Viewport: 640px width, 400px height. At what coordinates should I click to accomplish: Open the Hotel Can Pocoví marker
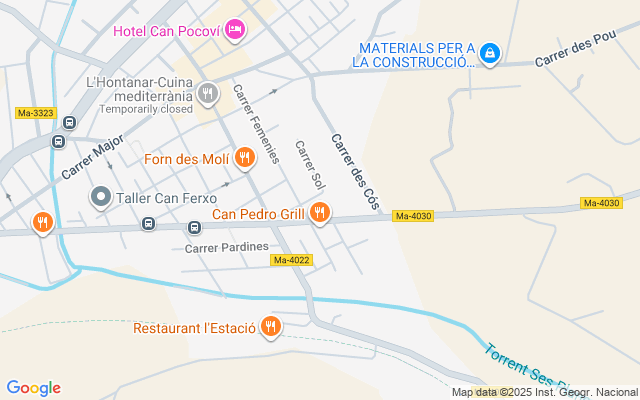235,31
